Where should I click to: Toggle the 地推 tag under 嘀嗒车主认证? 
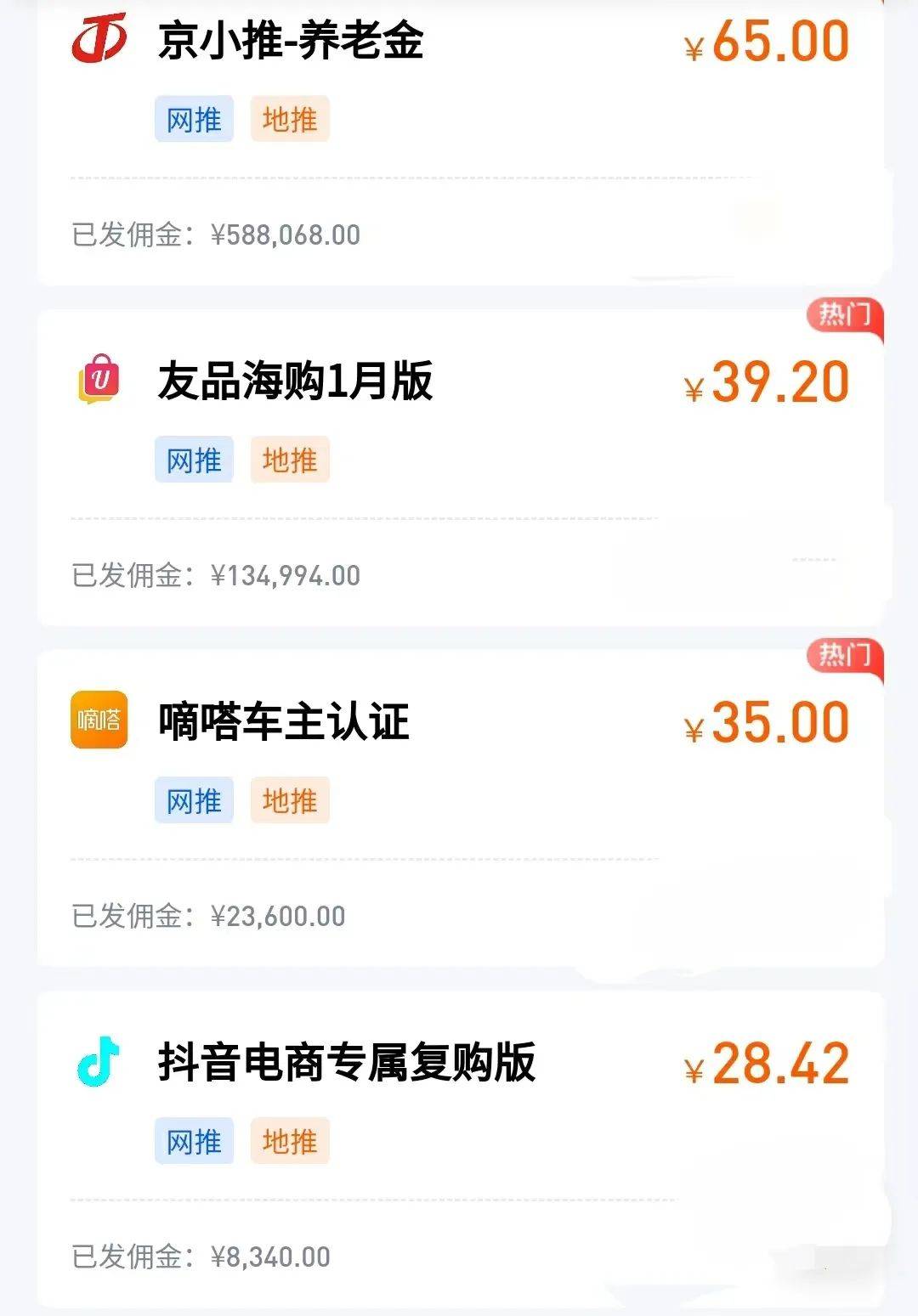(x=290, y=800)
